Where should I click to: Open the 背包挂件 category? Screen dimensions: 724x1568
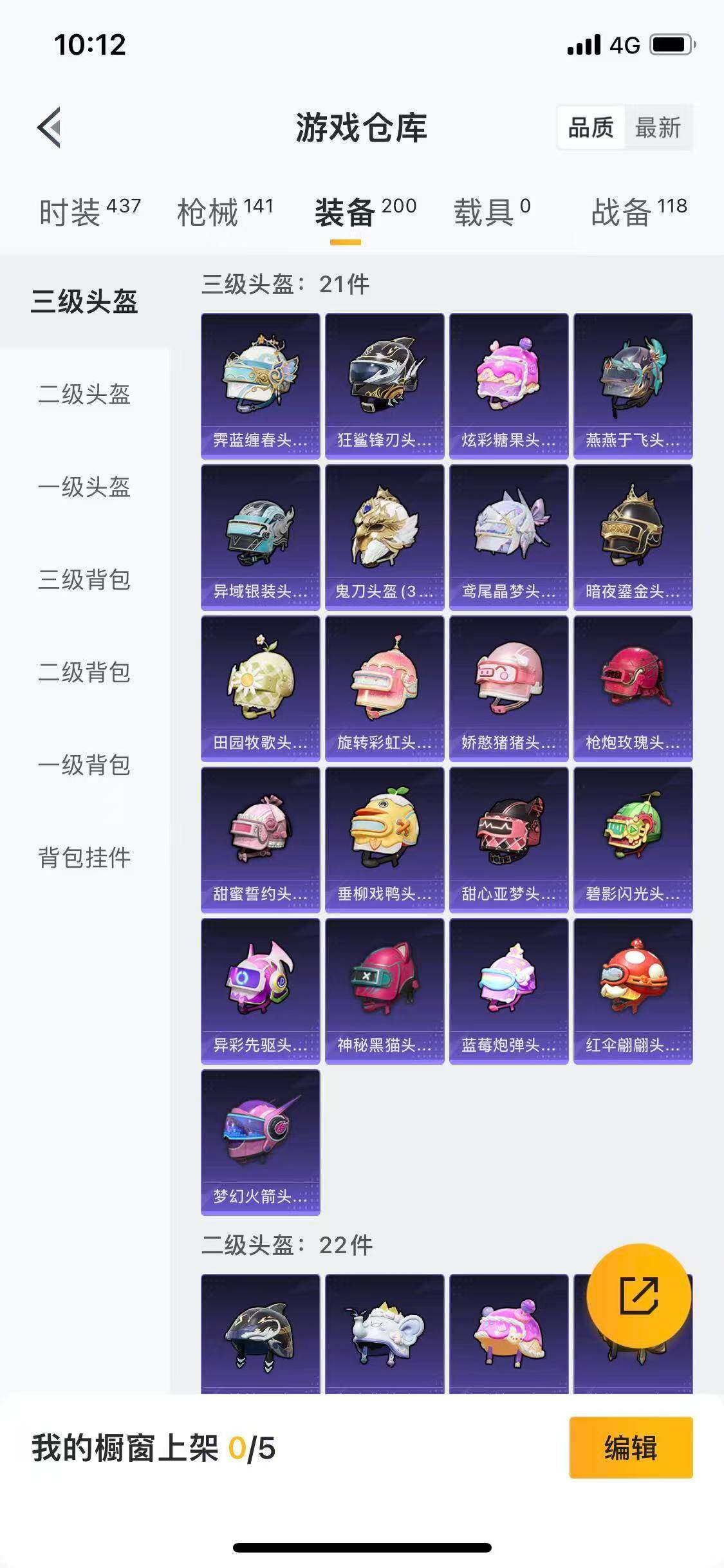[x=84, y=857]
